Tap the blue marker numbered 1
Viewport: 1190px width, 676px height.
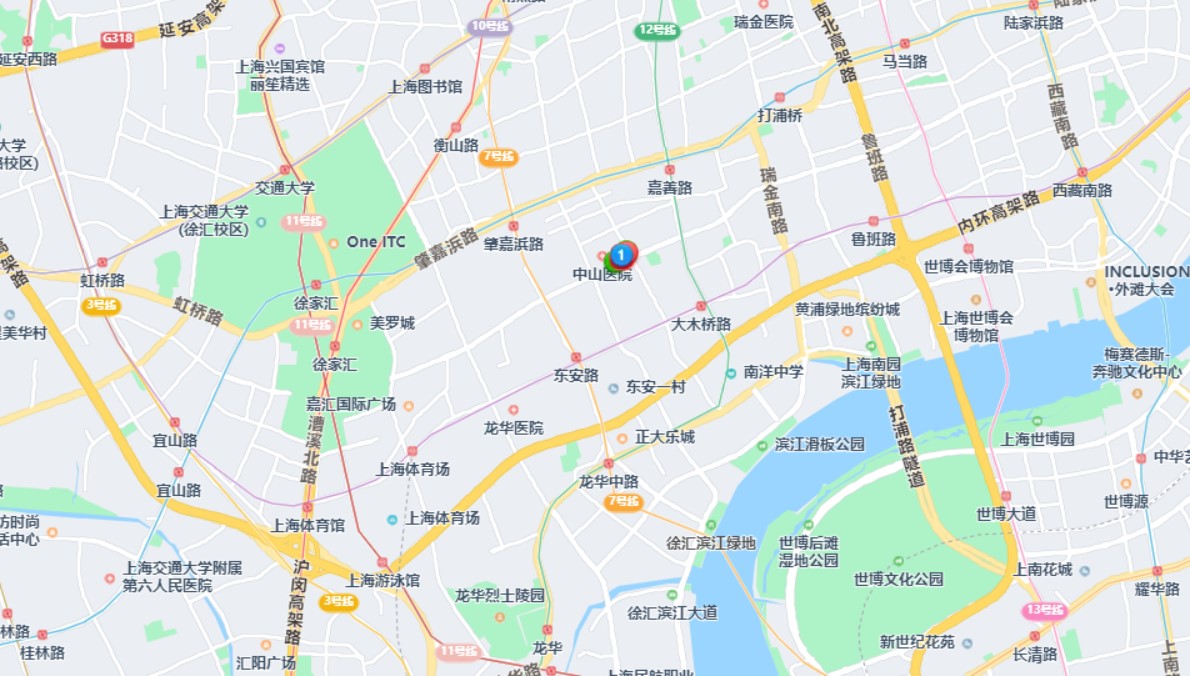tap(621, 256)
